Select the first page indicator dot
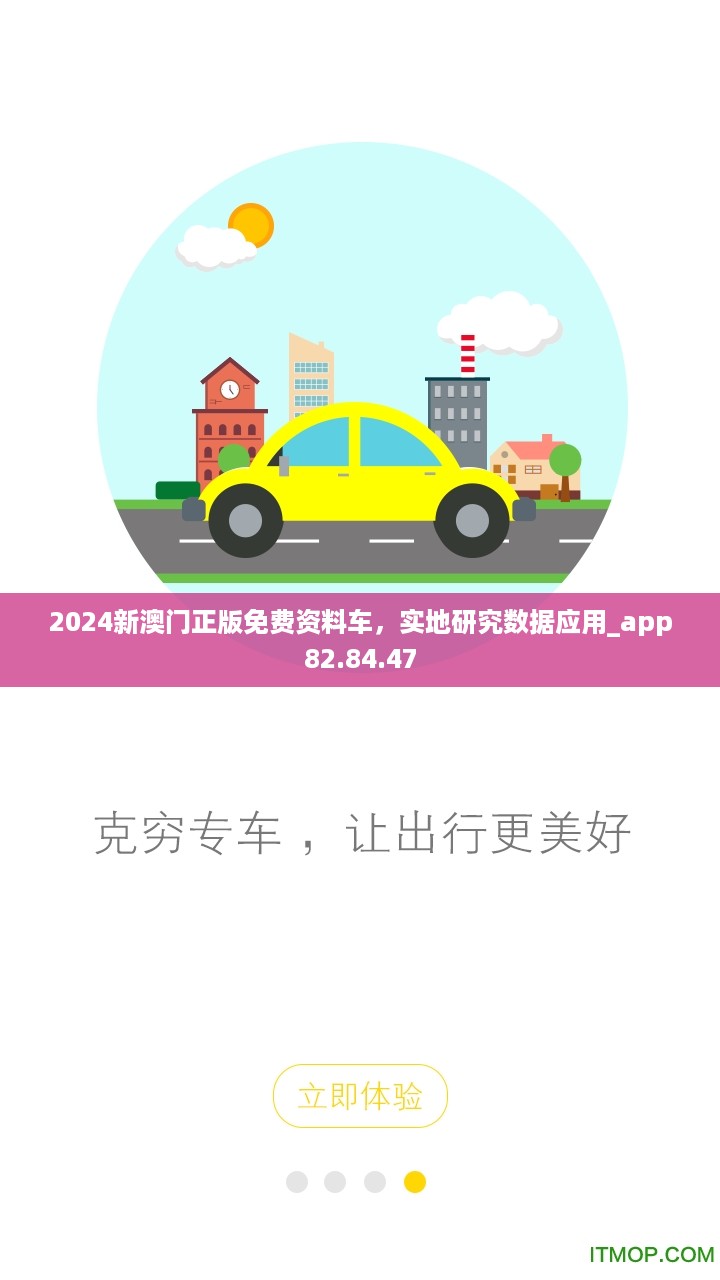The width and height of the screenshot is (720, 1280). point(297,1182)
